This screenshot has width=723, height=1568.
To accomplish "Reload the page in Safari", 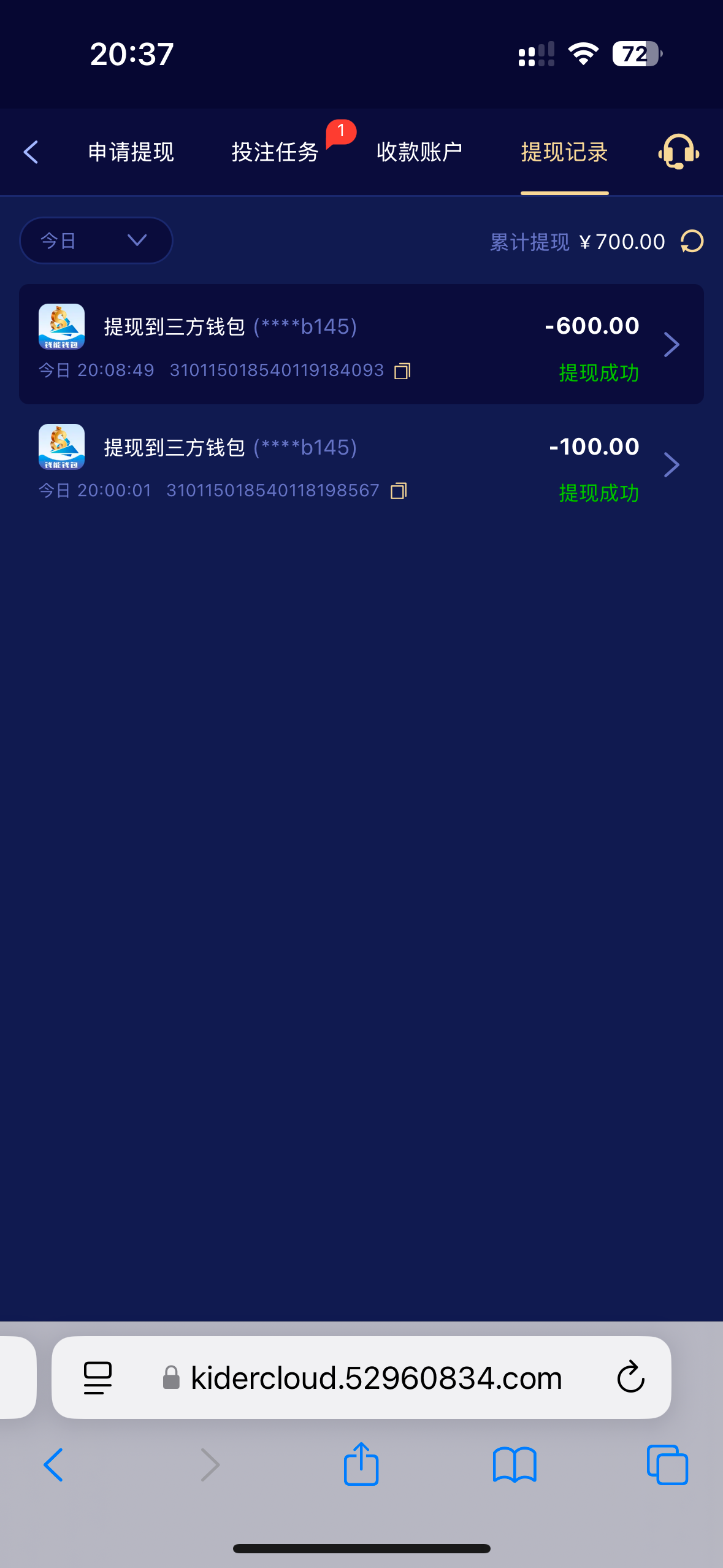I will point(630,1378).
